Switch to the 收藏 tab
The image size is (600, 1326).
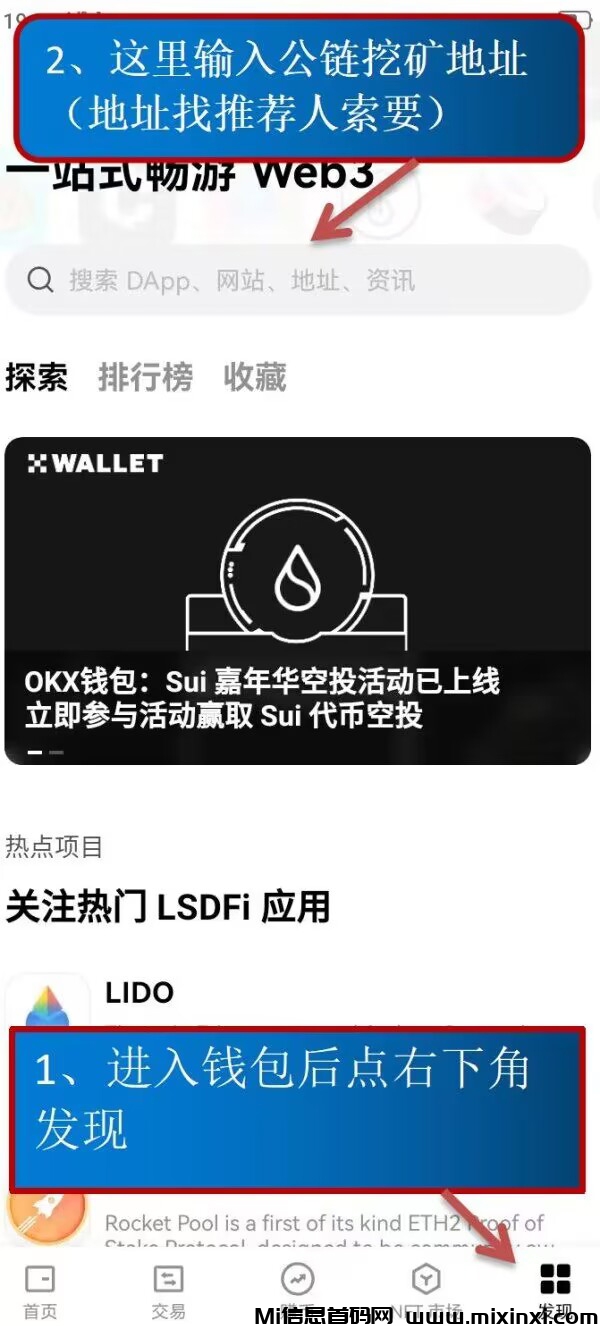(254, 378)
